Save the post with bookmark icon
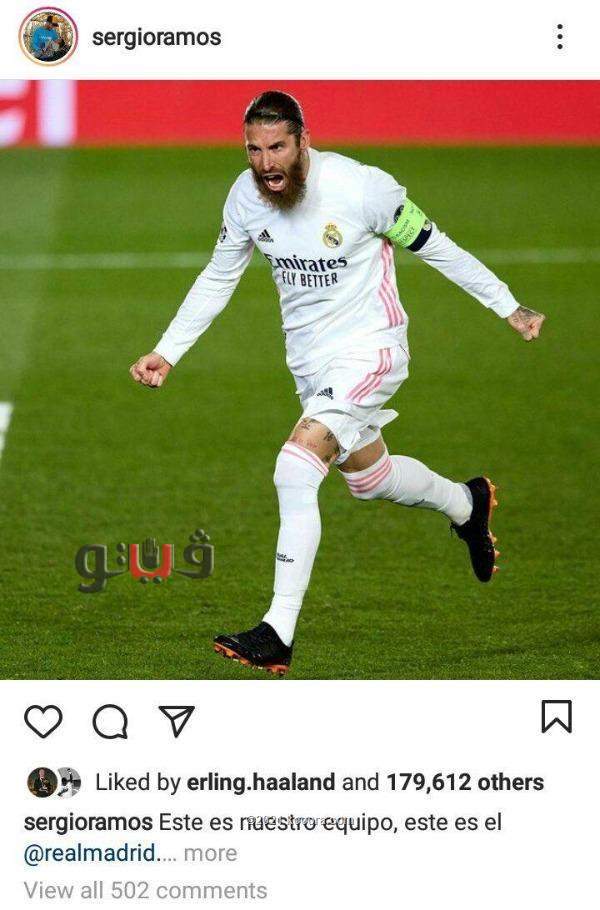 tap(556, 716)
